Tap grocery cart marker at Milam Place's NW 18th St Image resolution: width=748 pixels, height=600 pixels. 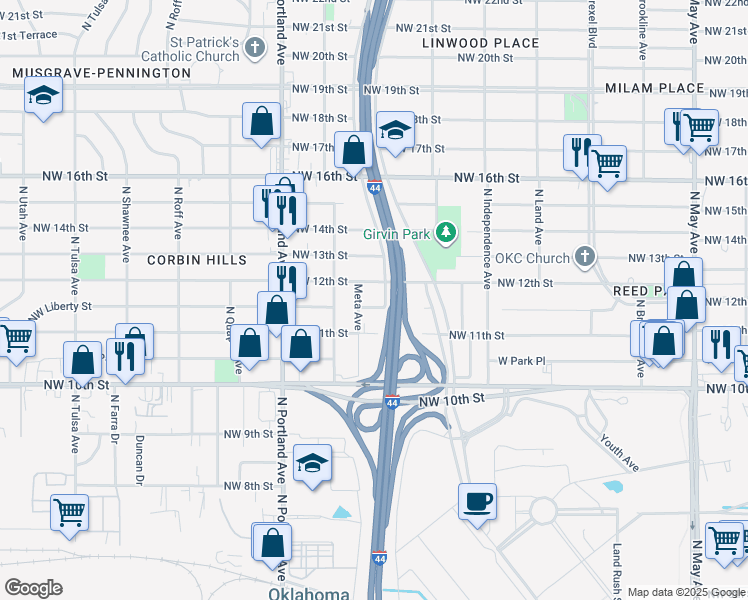tap(699, 130)
